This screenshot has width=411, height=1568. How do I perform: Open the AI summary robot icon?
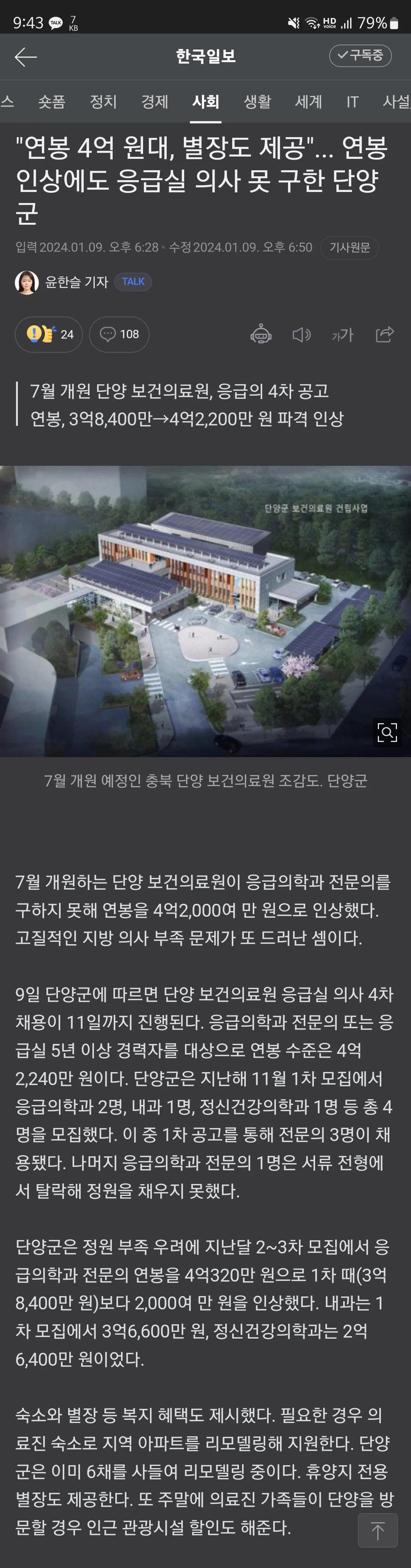pos(261,334)
